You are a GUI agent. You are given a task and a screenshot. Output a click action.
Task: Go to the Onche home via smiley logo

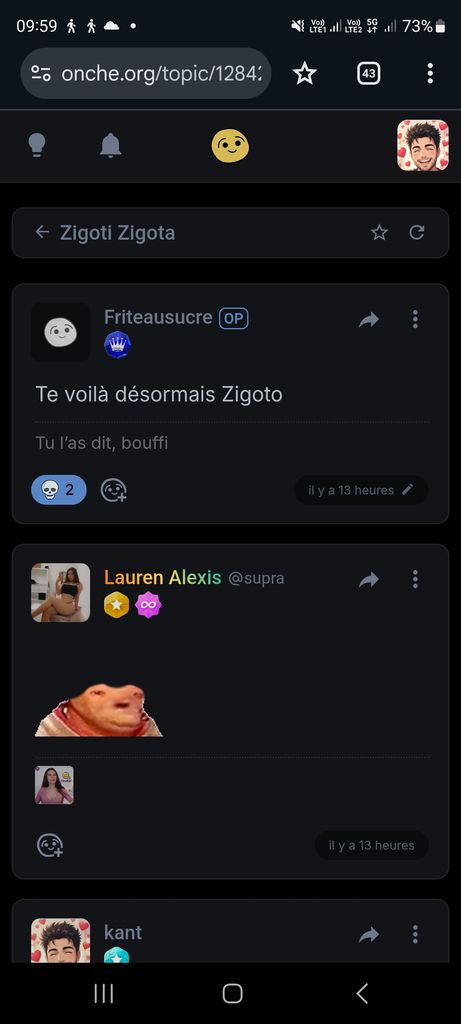coord(230,146)
